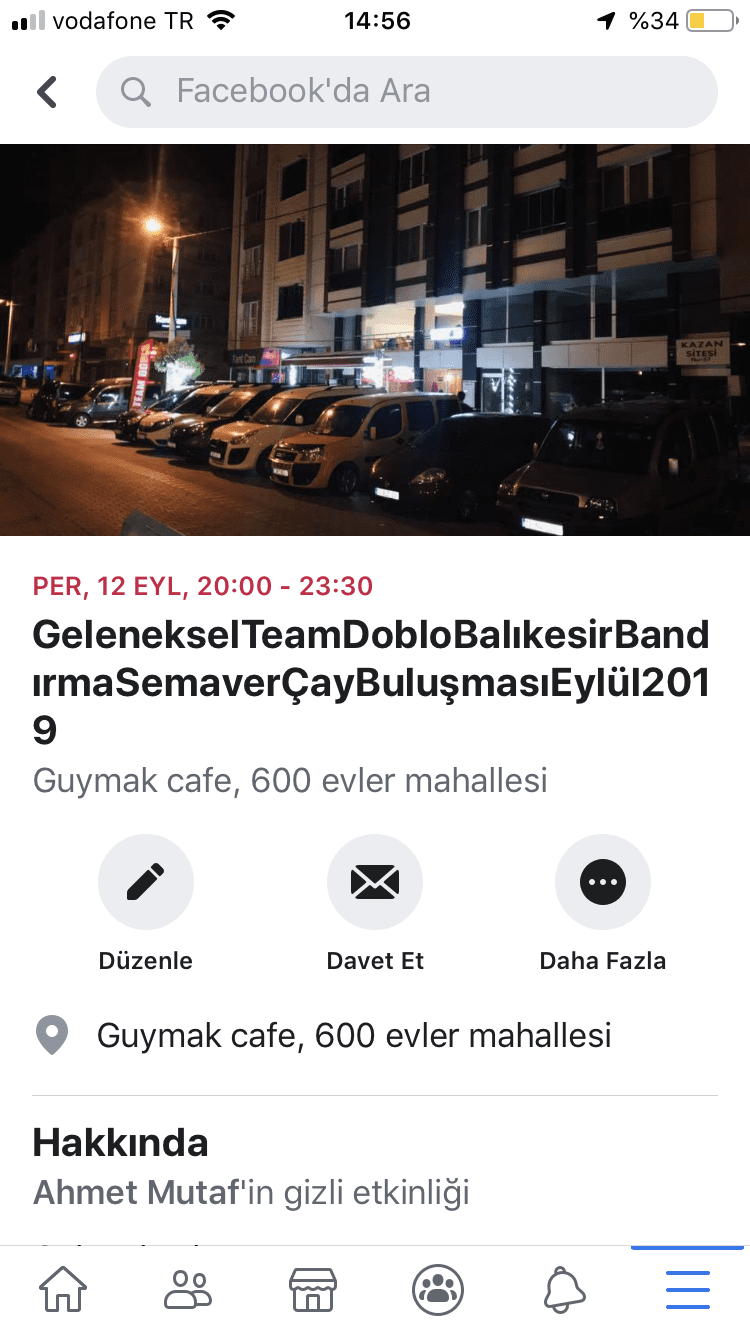Switch to the Groups tab
This screenshot has width=750, height=1334.
click(438, 1289)
